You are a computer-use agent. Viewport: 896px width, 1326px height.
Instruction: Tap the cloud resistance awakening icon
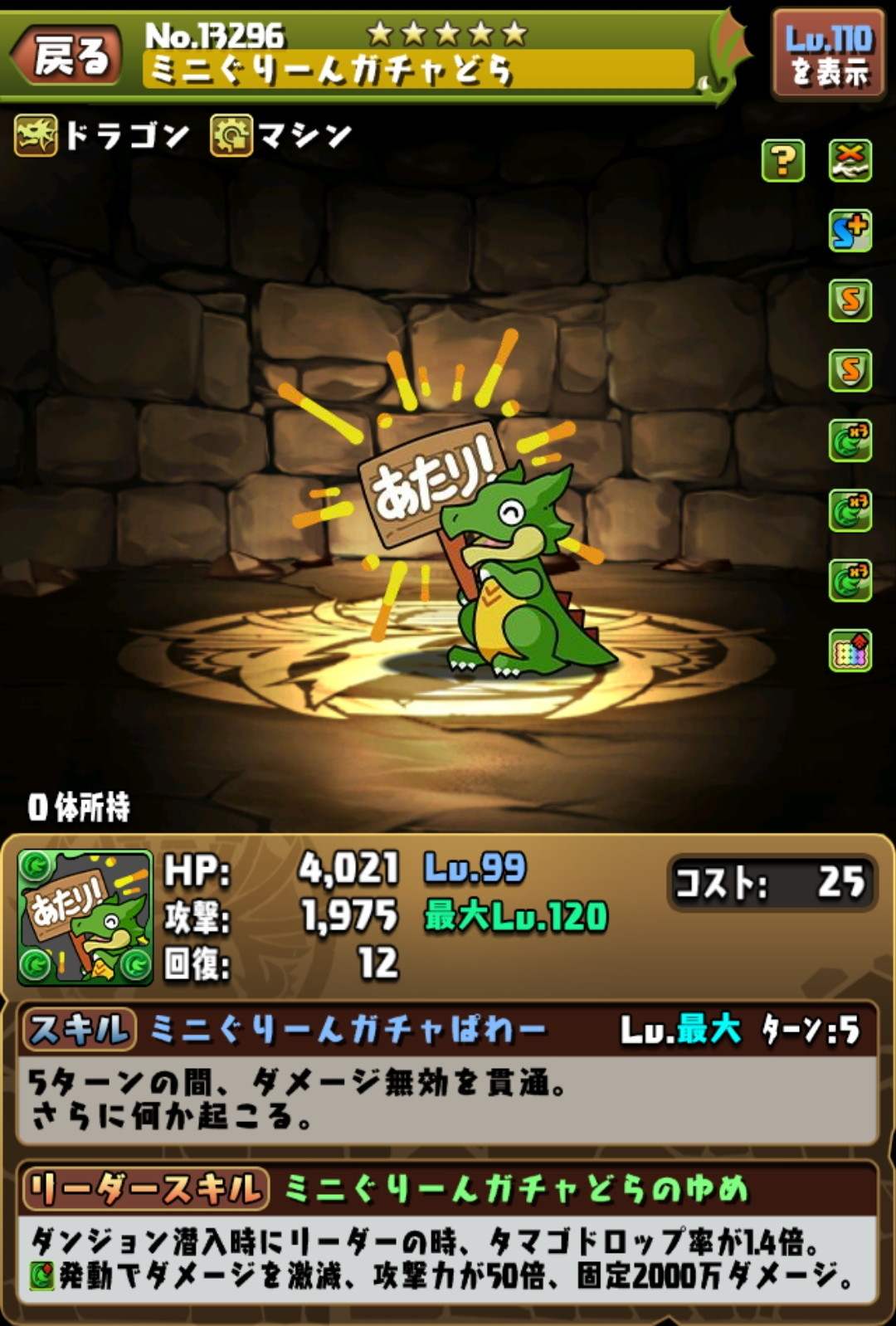(850, 160)
